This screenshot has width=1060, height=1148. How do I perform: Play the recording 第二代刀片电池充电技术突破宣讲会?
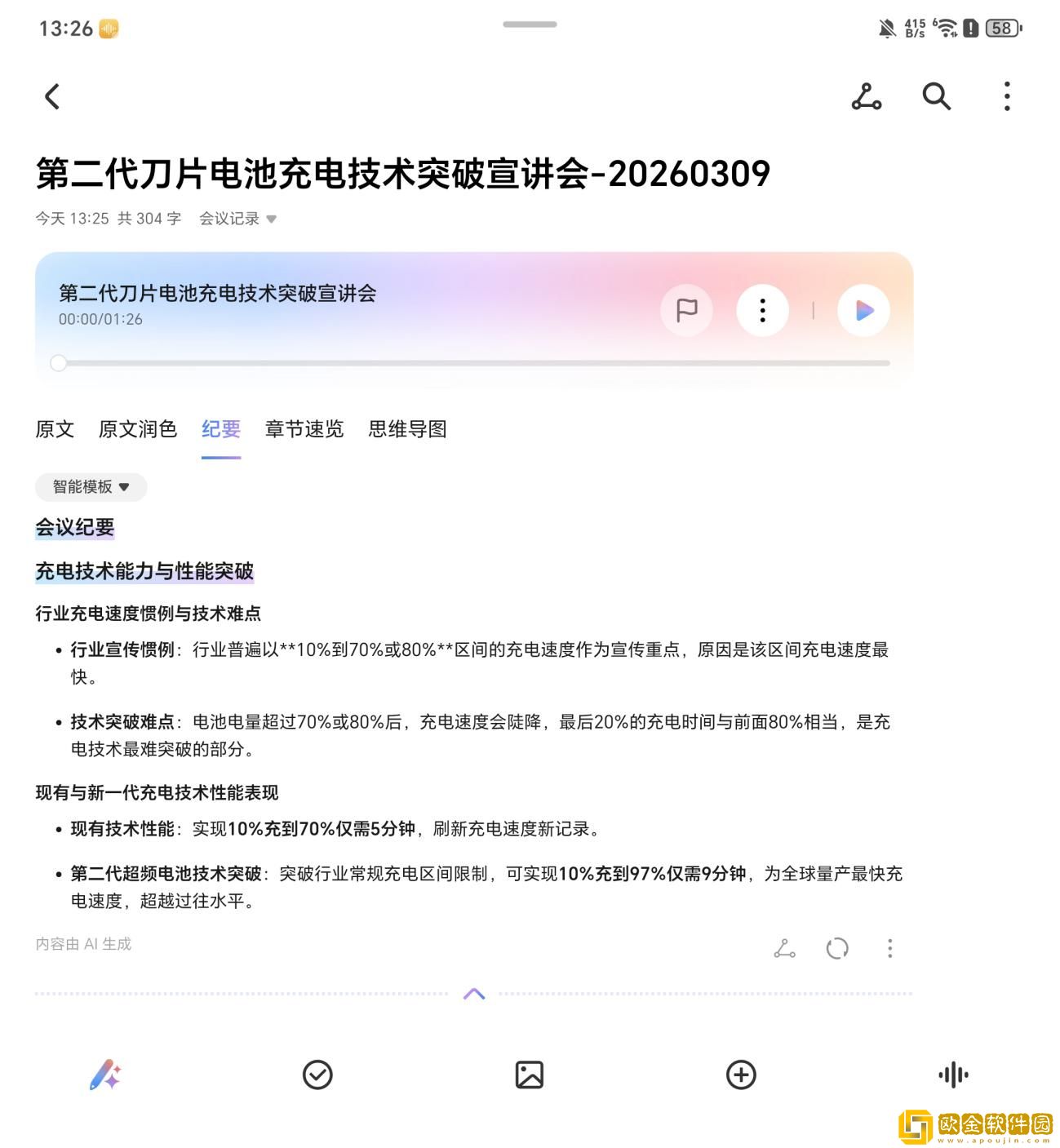pyautogui.click(x=863, y=310)
